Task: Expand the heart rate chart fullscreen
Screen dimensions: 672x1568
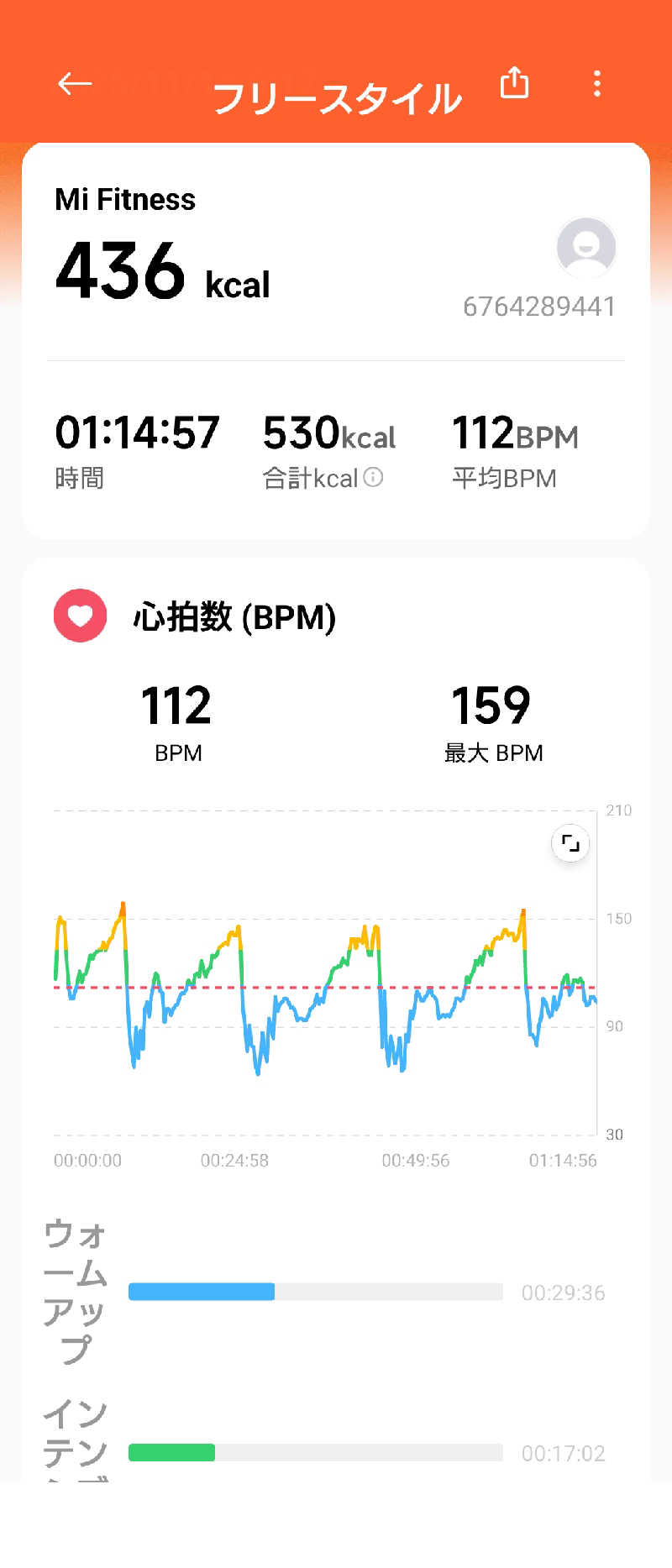Action: click(x=570, y=843)
